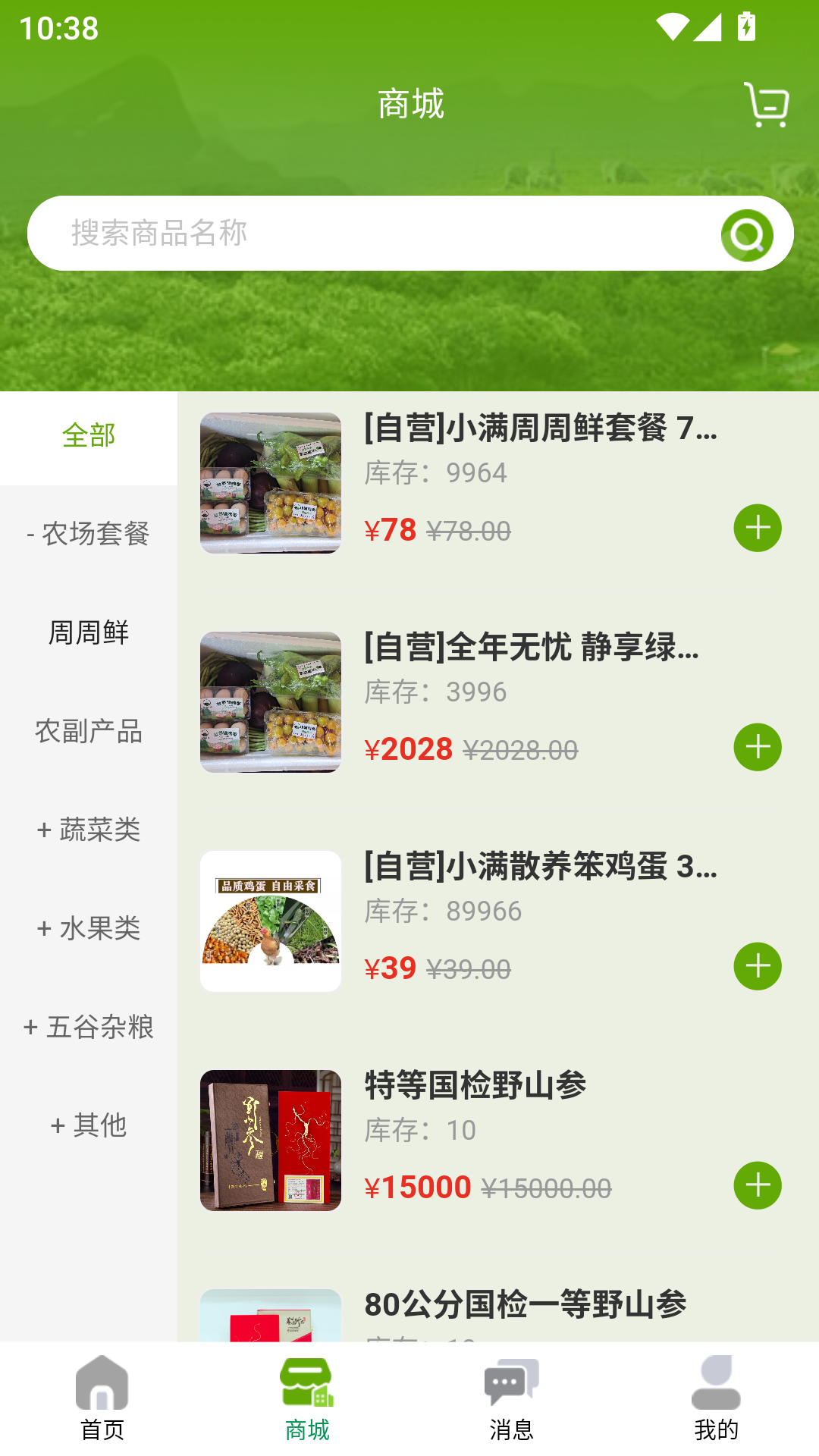Add 全年无忧 静享绿 to the cart

(757, 747)
